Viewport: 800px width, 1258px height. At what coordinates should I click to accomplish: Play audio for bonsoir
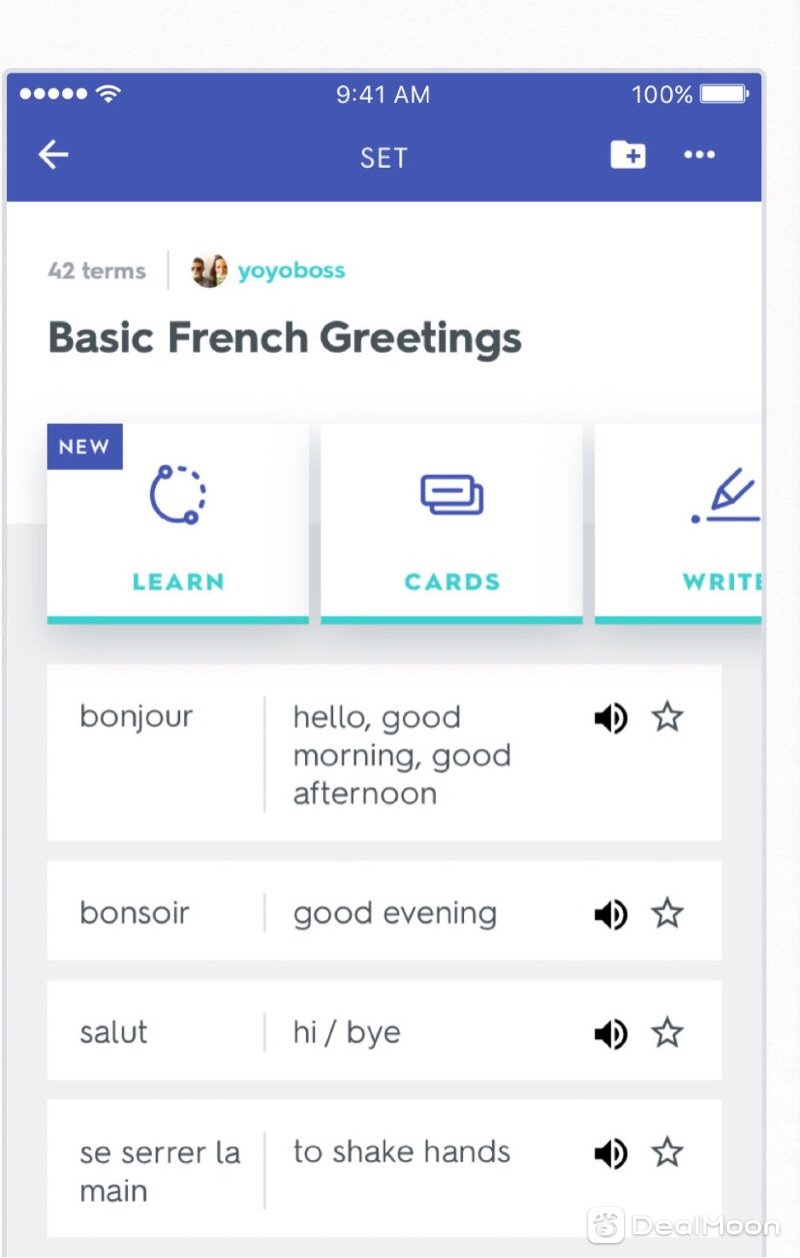[x=610, y=914]
